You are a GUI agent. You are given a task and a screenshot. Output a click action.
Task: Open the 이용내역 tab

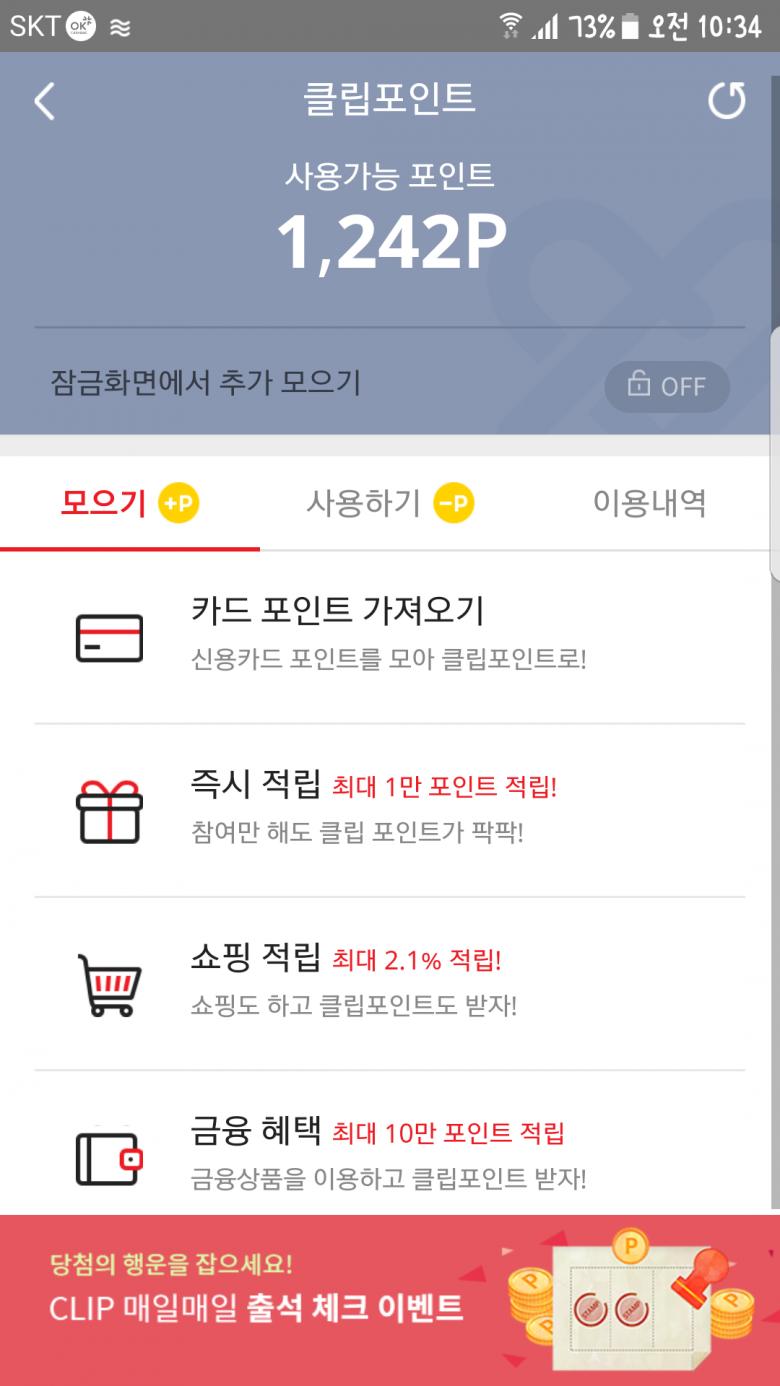pyautogui.click(x=650, y=504)
